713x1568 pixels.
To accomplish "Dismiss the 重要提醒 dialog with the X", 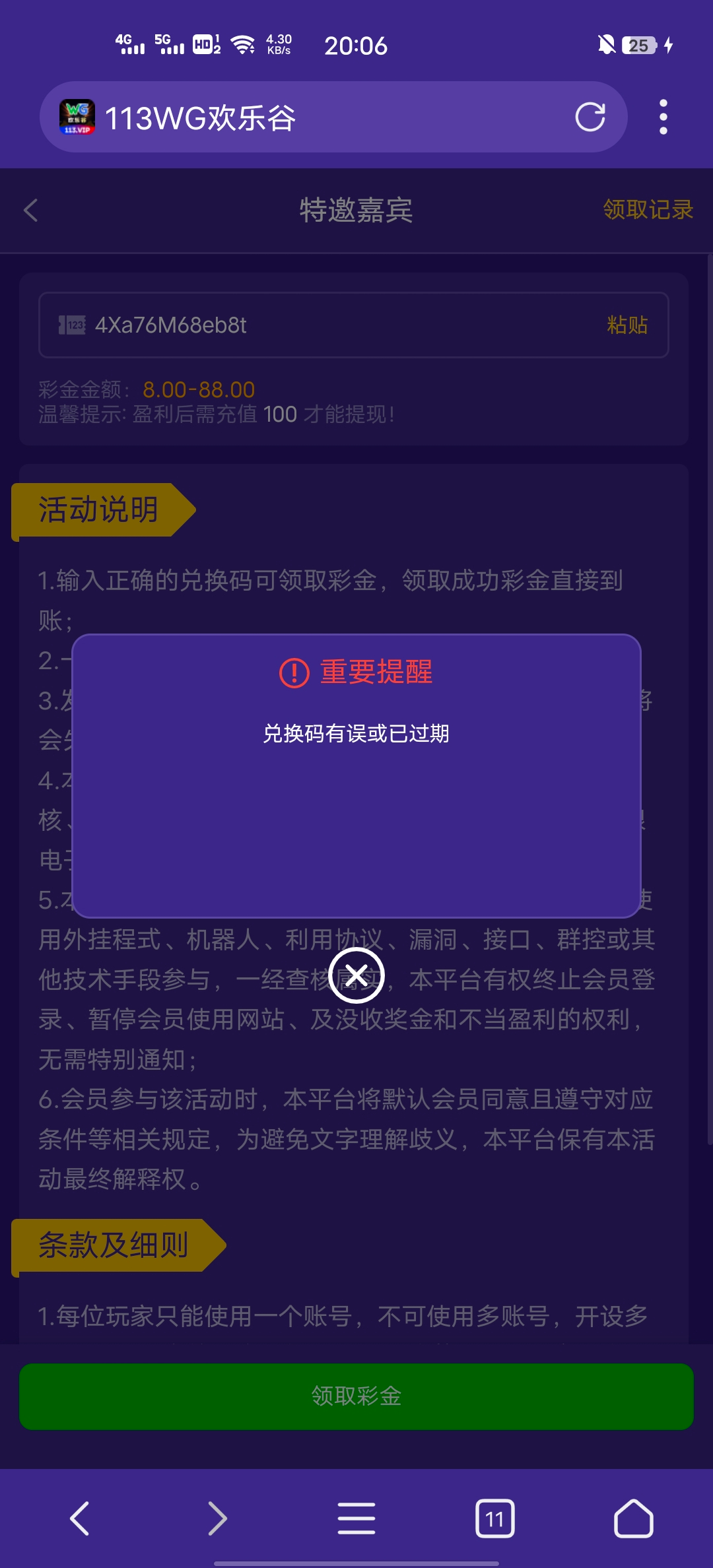I will click(356, 975).
